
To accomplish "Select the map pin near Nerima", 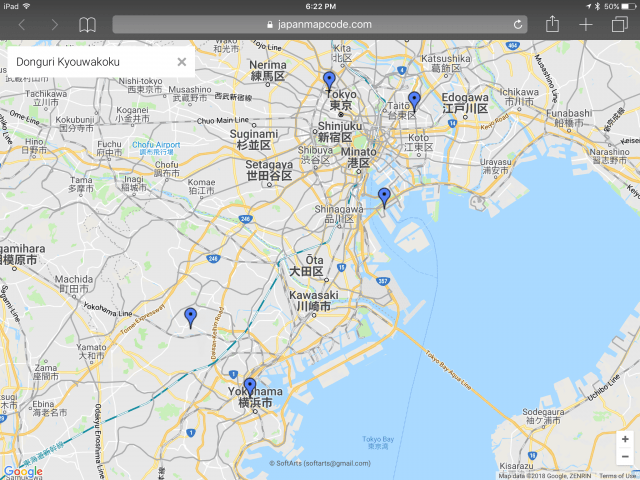I will coord(329,81).
